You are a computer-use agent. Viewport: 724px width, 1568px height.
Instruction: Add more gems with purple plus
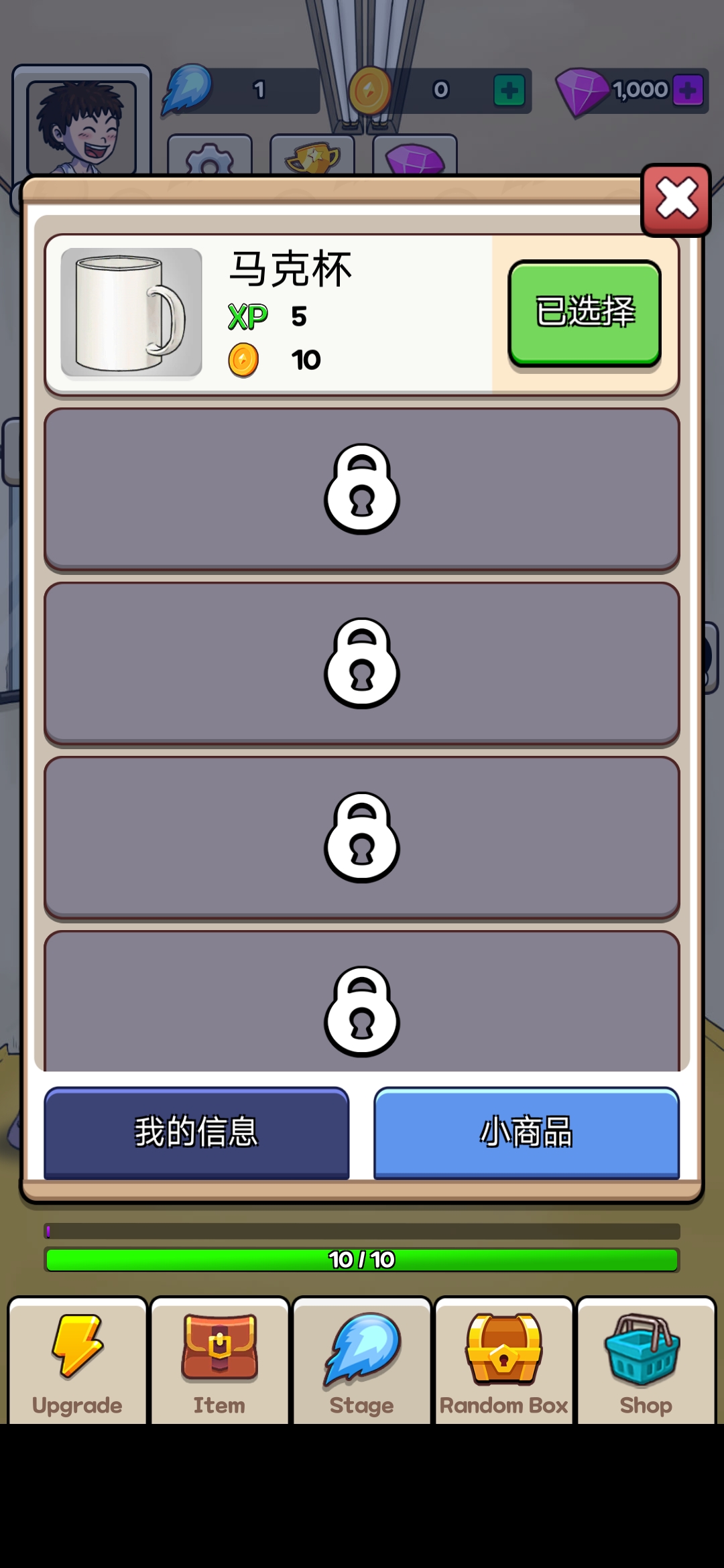point(688,90)
